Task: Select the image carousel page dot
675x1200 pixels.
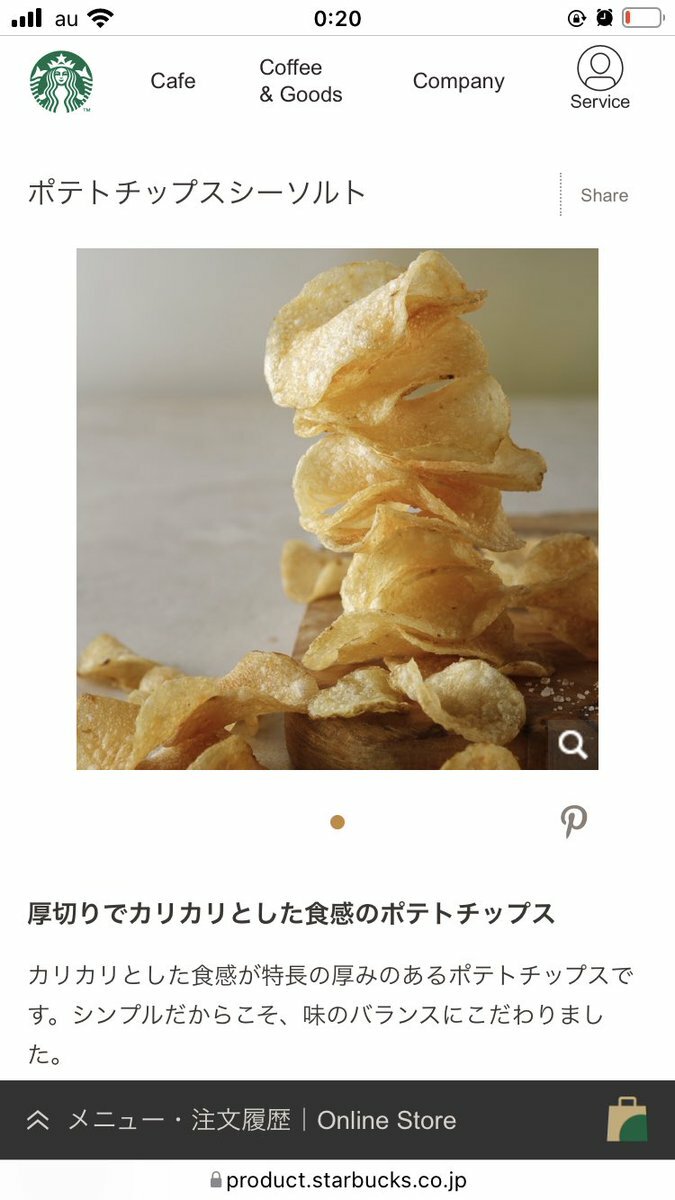Action: tap(337, 822)
